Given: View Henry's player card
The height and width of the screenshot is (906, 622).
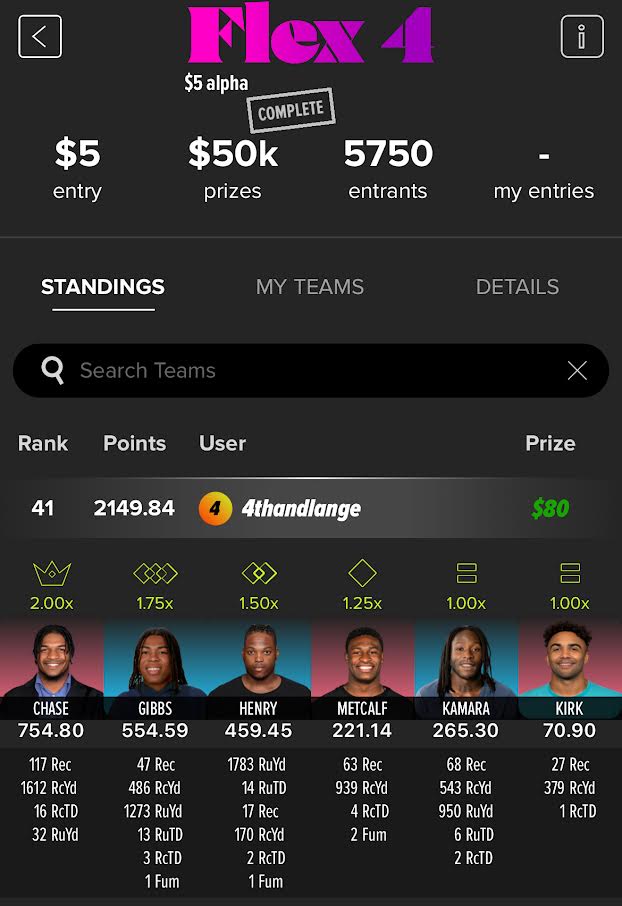Looking at the screenshot, I should point(259,668).
